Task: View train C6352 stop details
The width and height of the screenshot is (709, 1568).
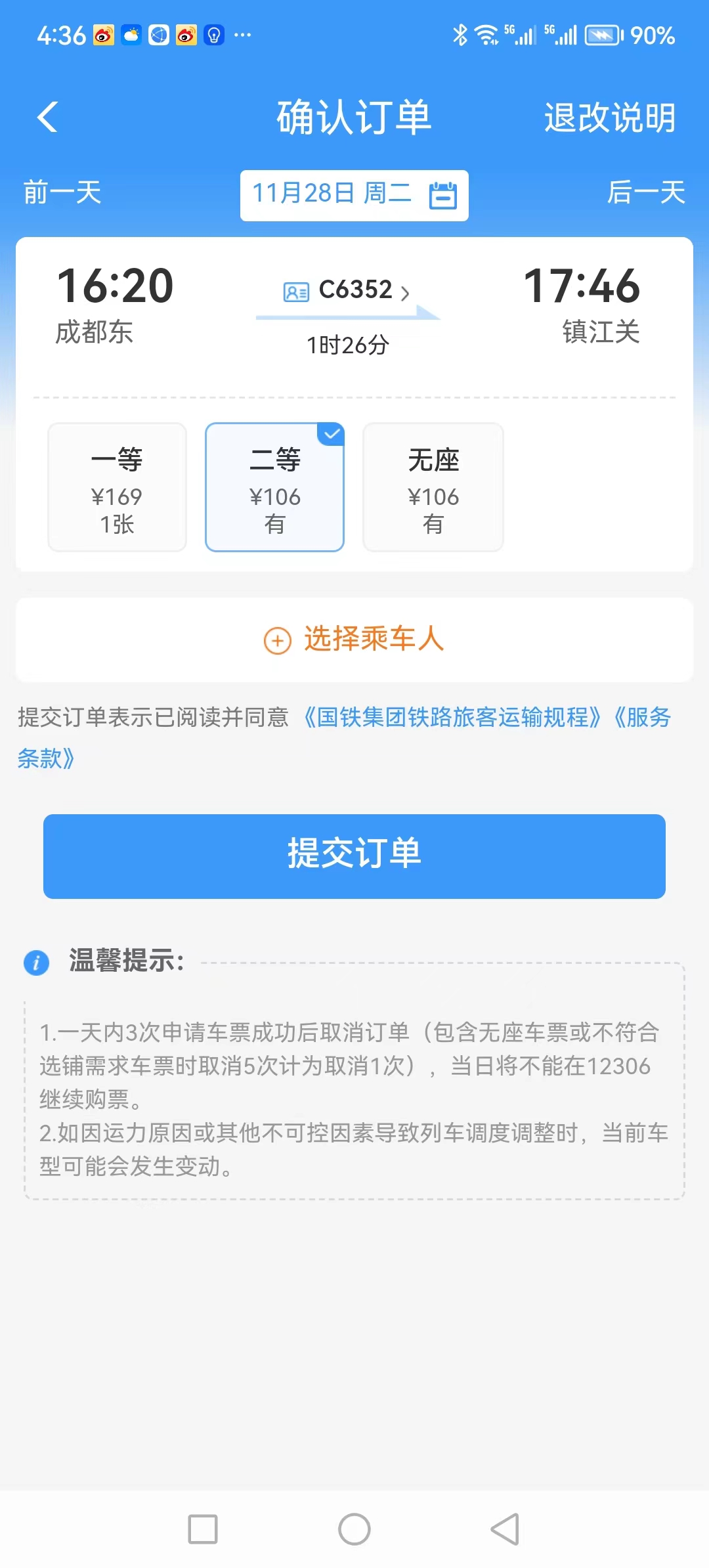Action: pyautogui.click(x=347, y=290)
